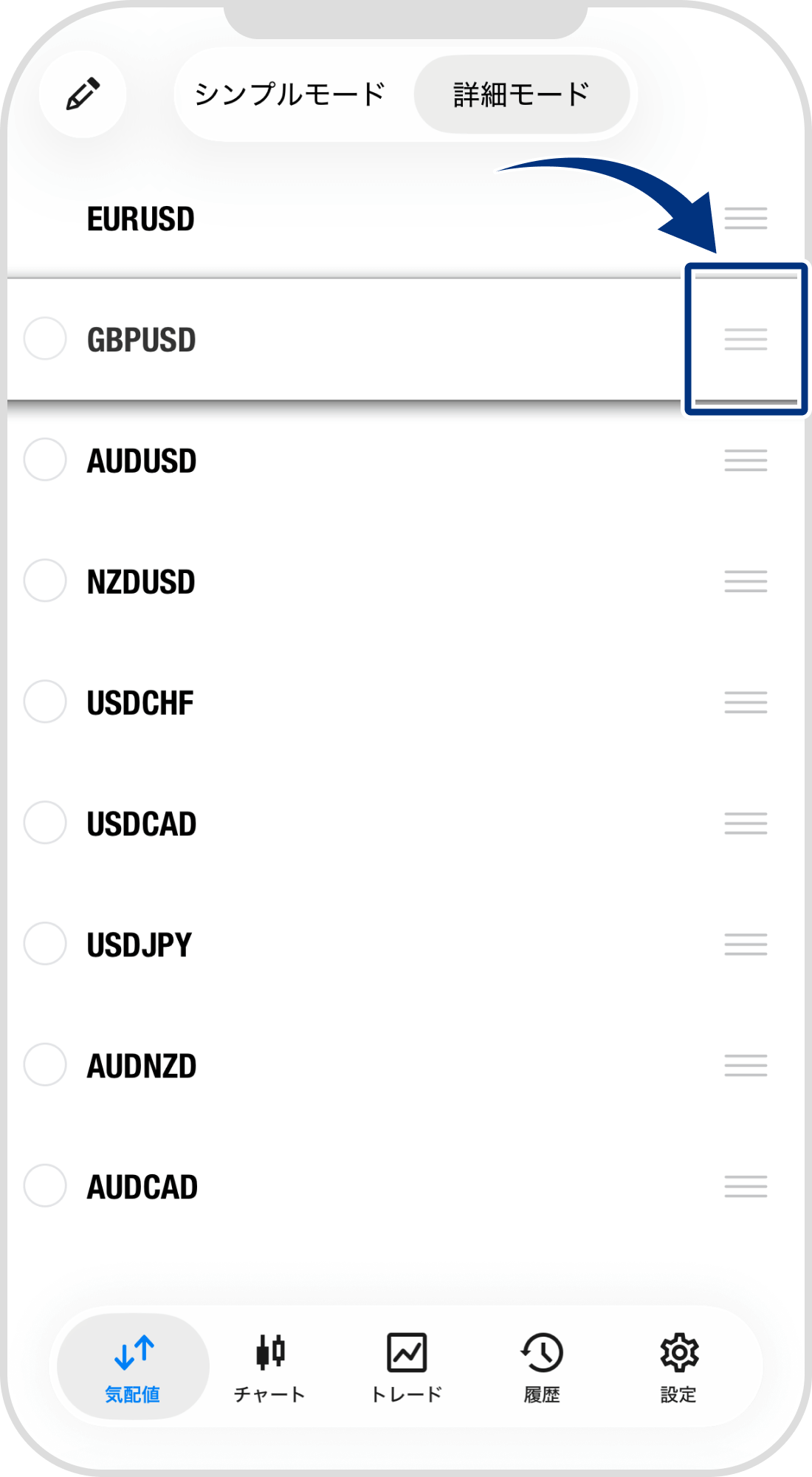Select the AUDUSD circle checkbox
The image size is (812, 1477).
pos(45,459)
